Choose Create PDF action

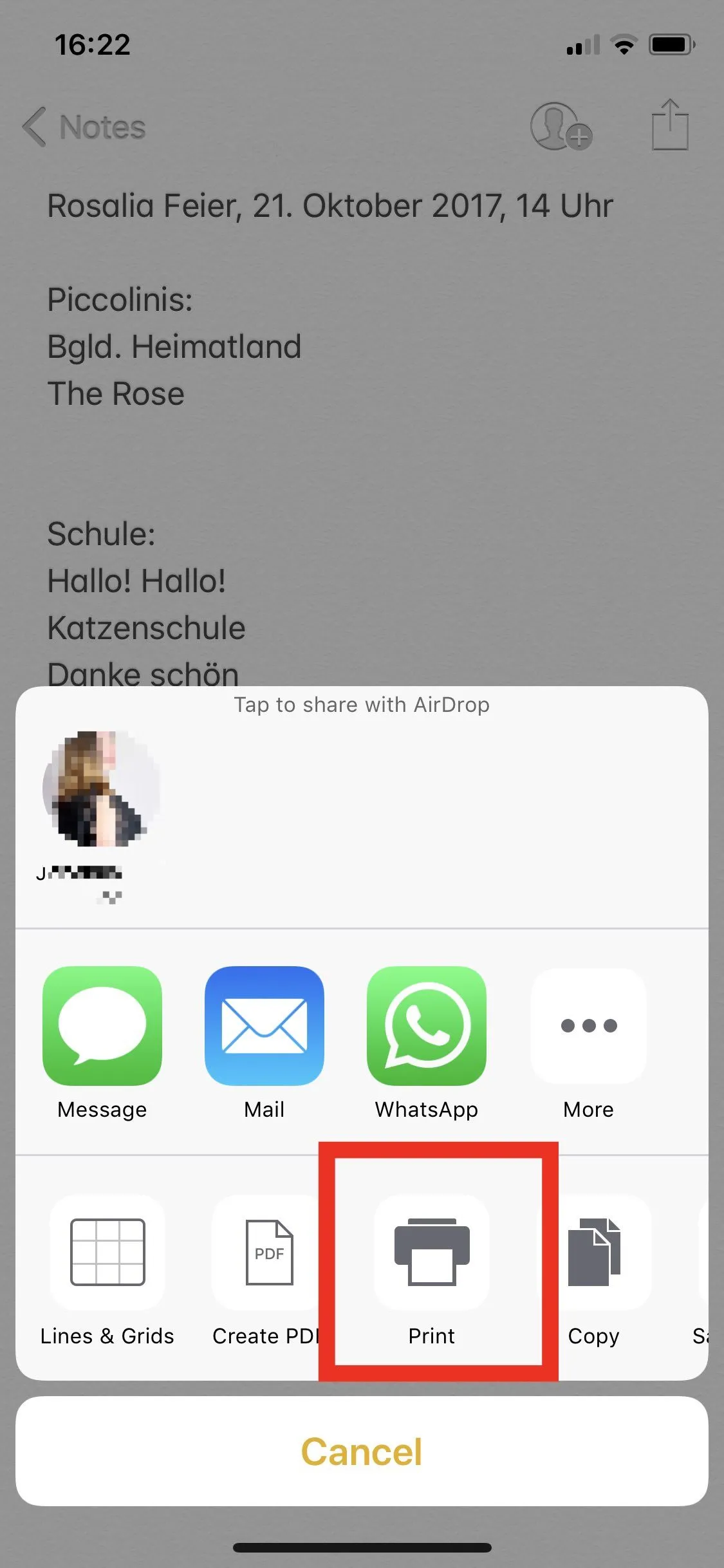point(269,1253)
